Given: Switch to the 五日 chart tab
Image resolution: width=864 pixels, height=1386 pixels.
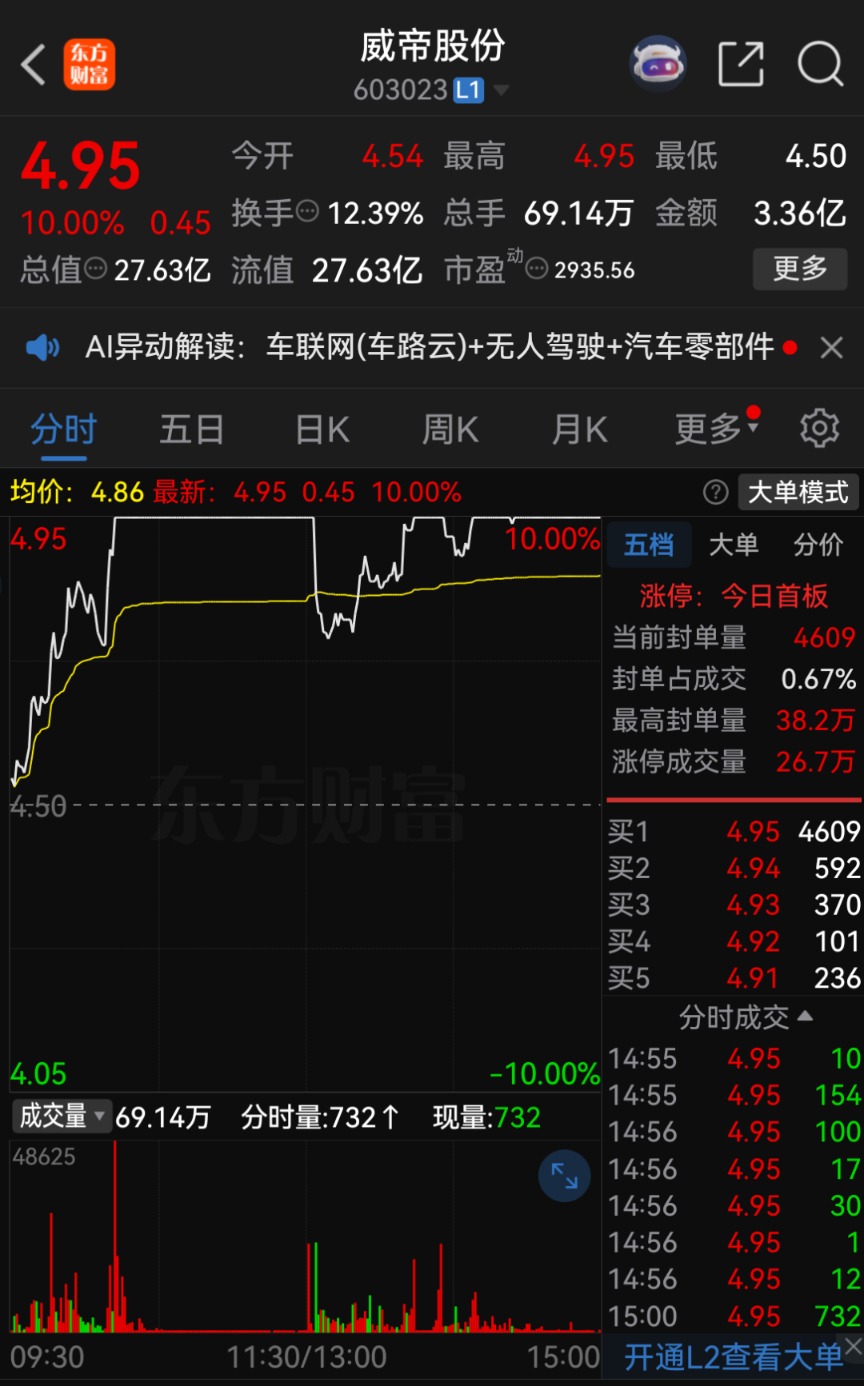Looking at the screenshot, I should pos(191,429).
